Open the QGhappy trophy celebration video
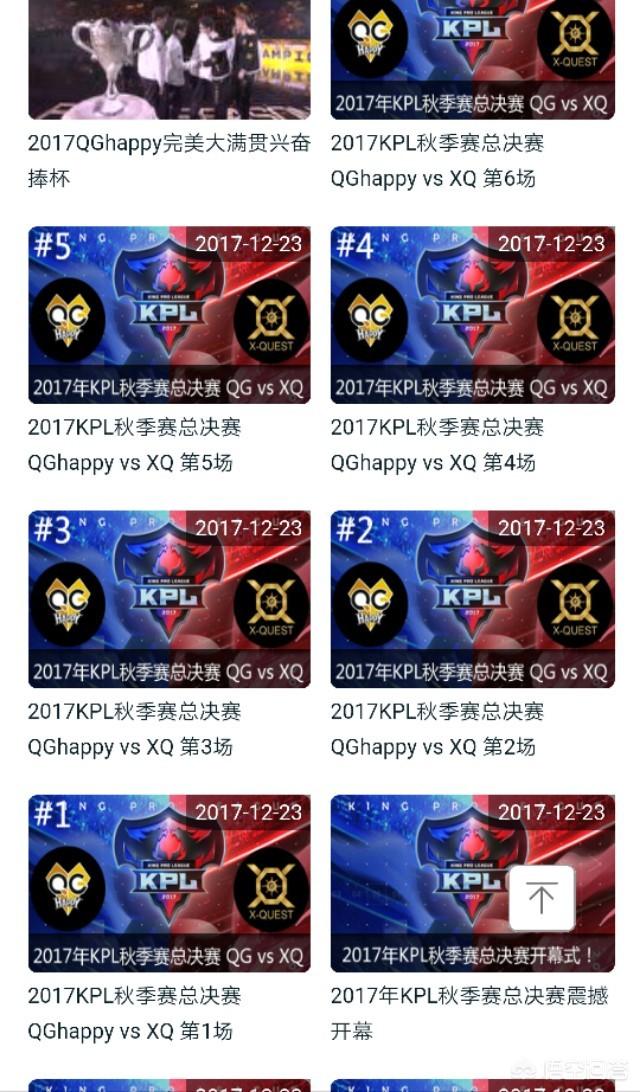Viewport: 640px width, 1092px height. [169, 60]
